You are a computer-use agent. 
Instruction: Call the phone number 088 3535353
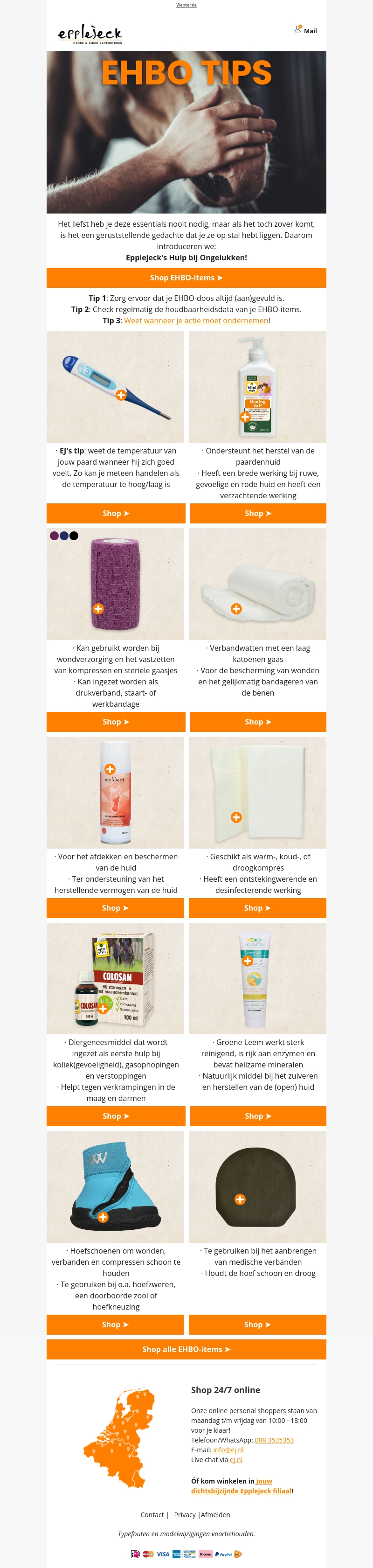tap(274, 1440)
